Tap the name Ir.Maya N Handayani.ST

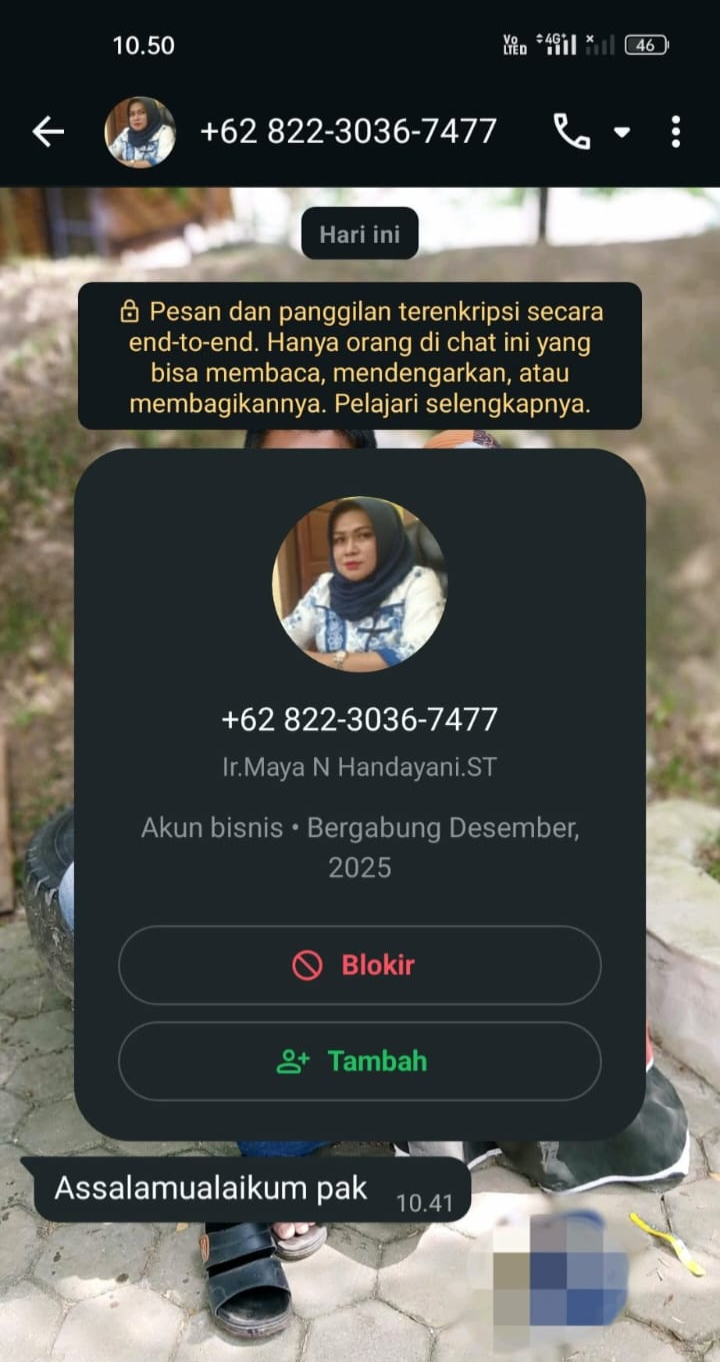tap(360, 766)
